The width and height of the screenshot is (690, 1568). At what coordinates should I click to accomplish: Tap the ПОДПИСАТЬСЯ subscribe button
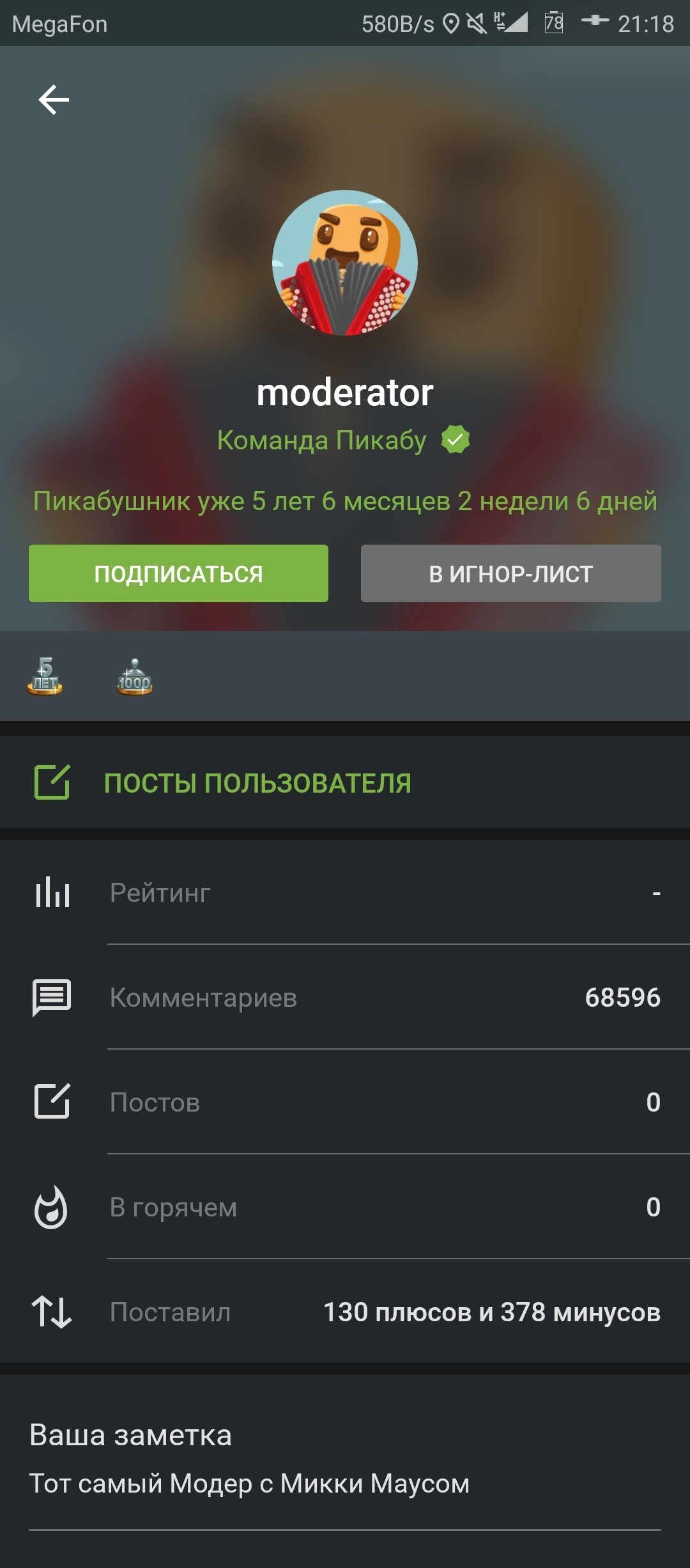click(x=178, y=573)
